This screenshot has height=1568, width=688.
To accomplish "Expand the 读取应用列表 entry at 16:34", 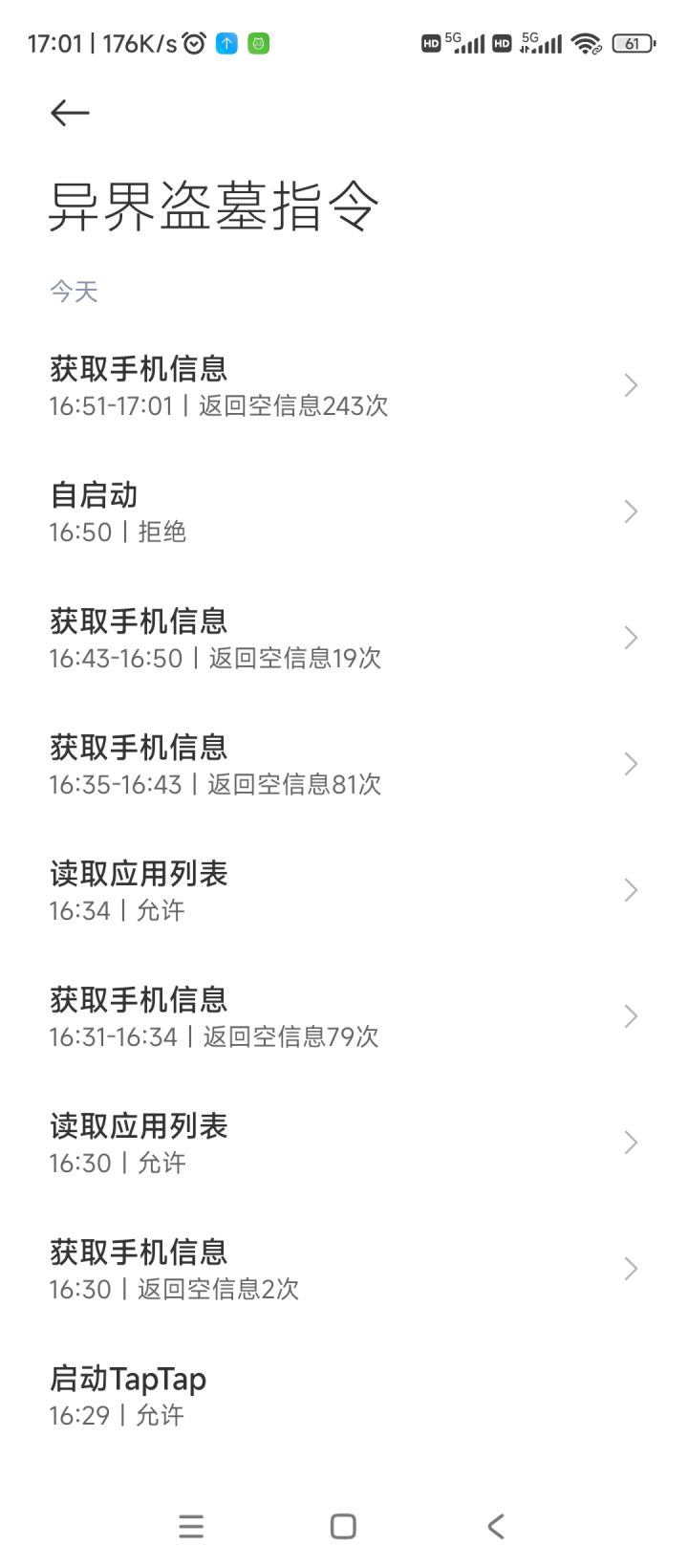I will pos(344,890).
